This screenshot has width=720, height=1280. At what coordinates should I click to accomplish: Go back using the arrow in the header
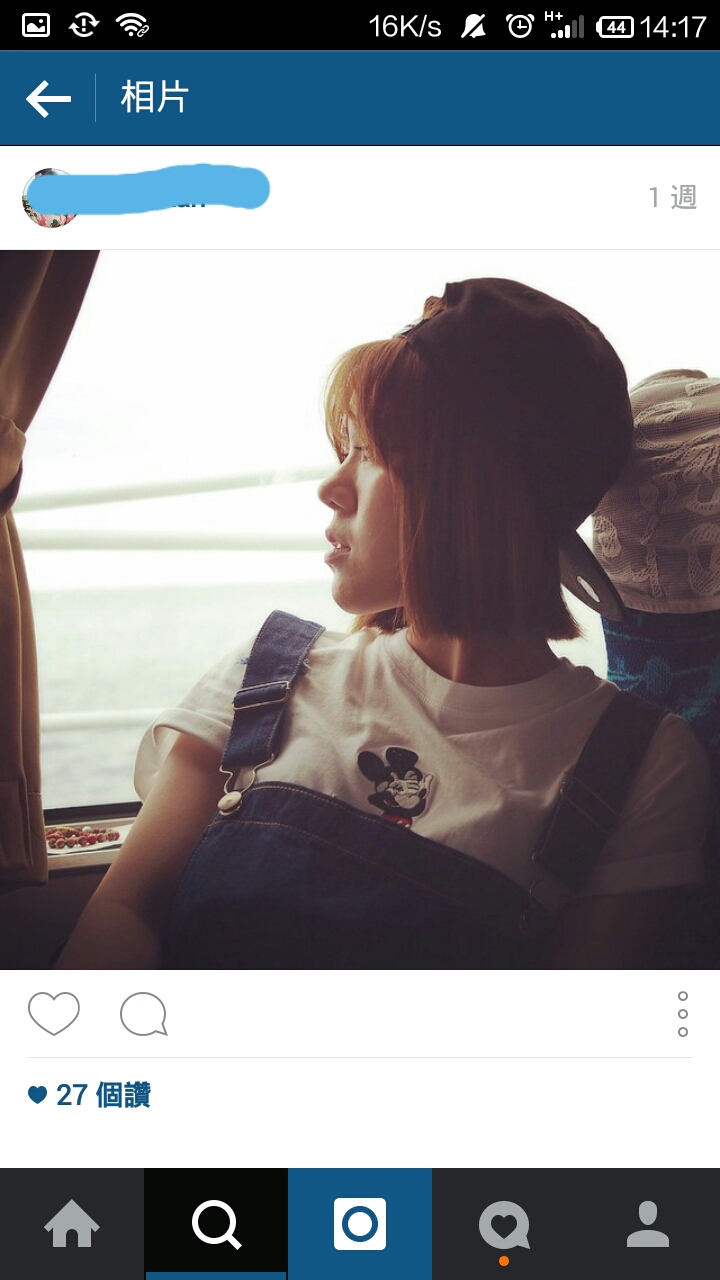48,98
